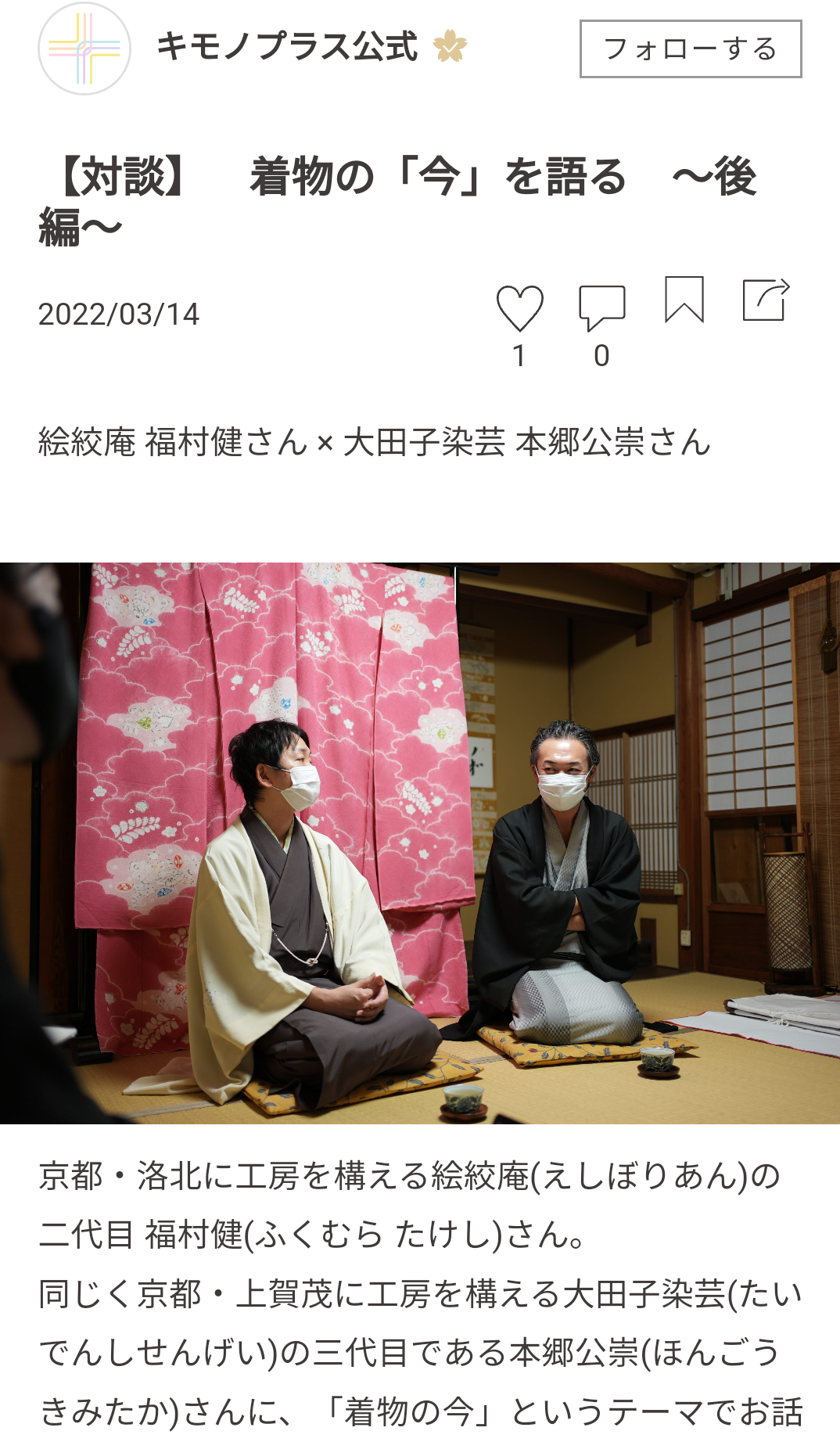Screen dimensions: 840x1449
Task: Open comments via the speech bubble icon
Action: [601, 307]
